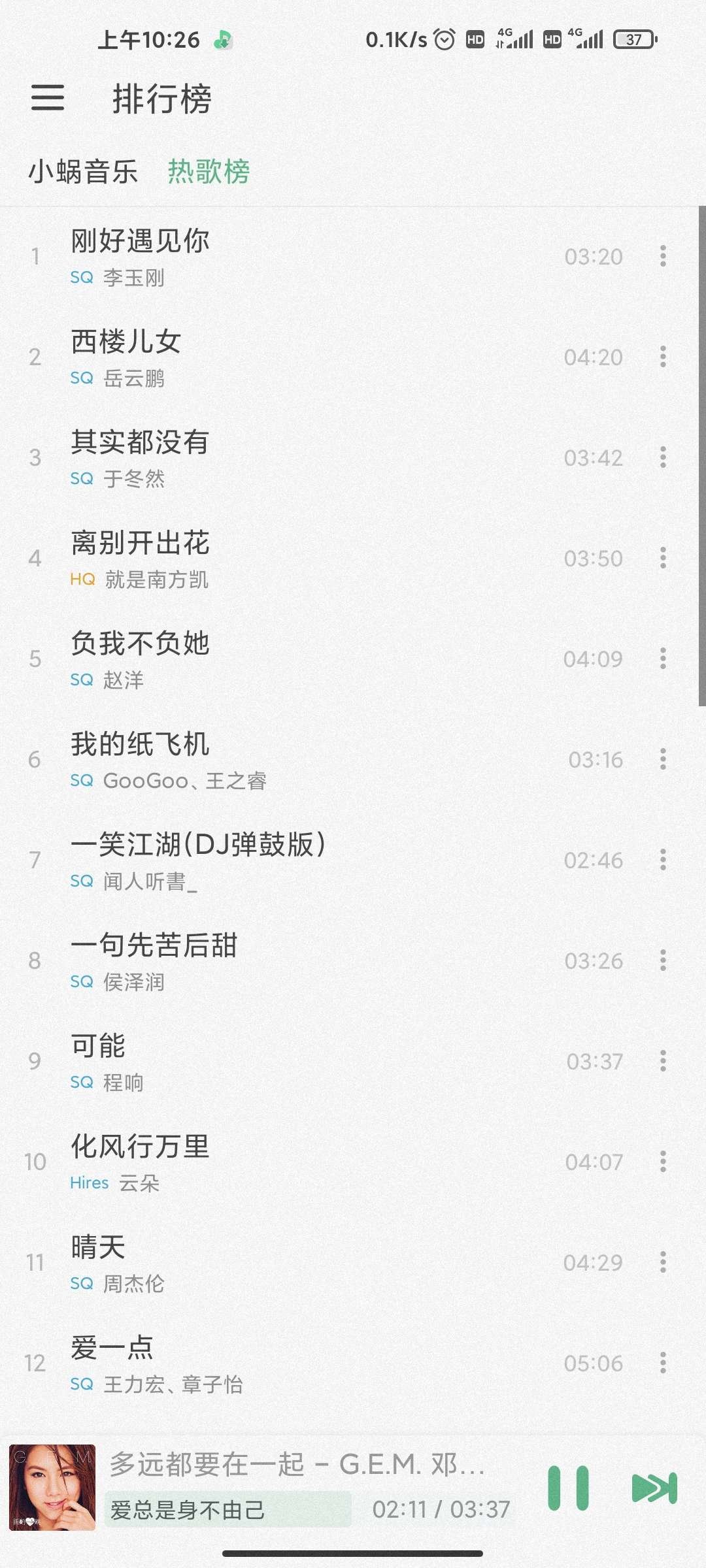Switch to the 热歌榜 tab
This screenshot has width=706, height=1568.
pyautogui.click(x=208, y=171)
